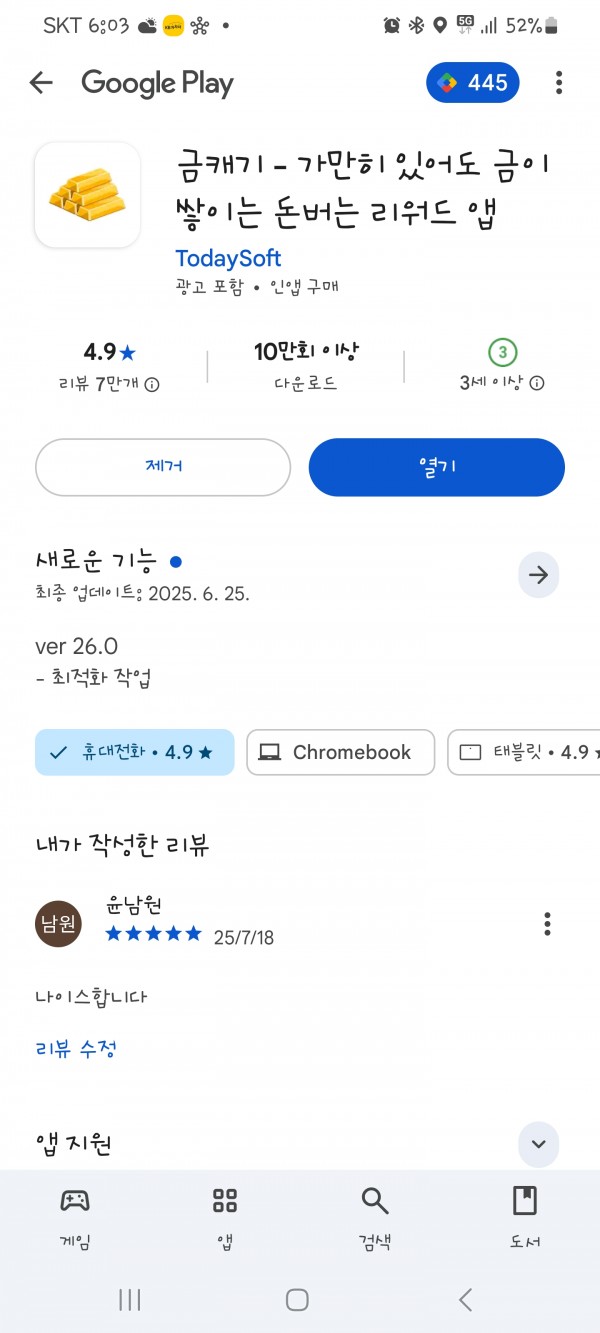Tap the 제거 button to uninstall
The height and width of the screenshot is (1333, 600).
tap(163, 467)
